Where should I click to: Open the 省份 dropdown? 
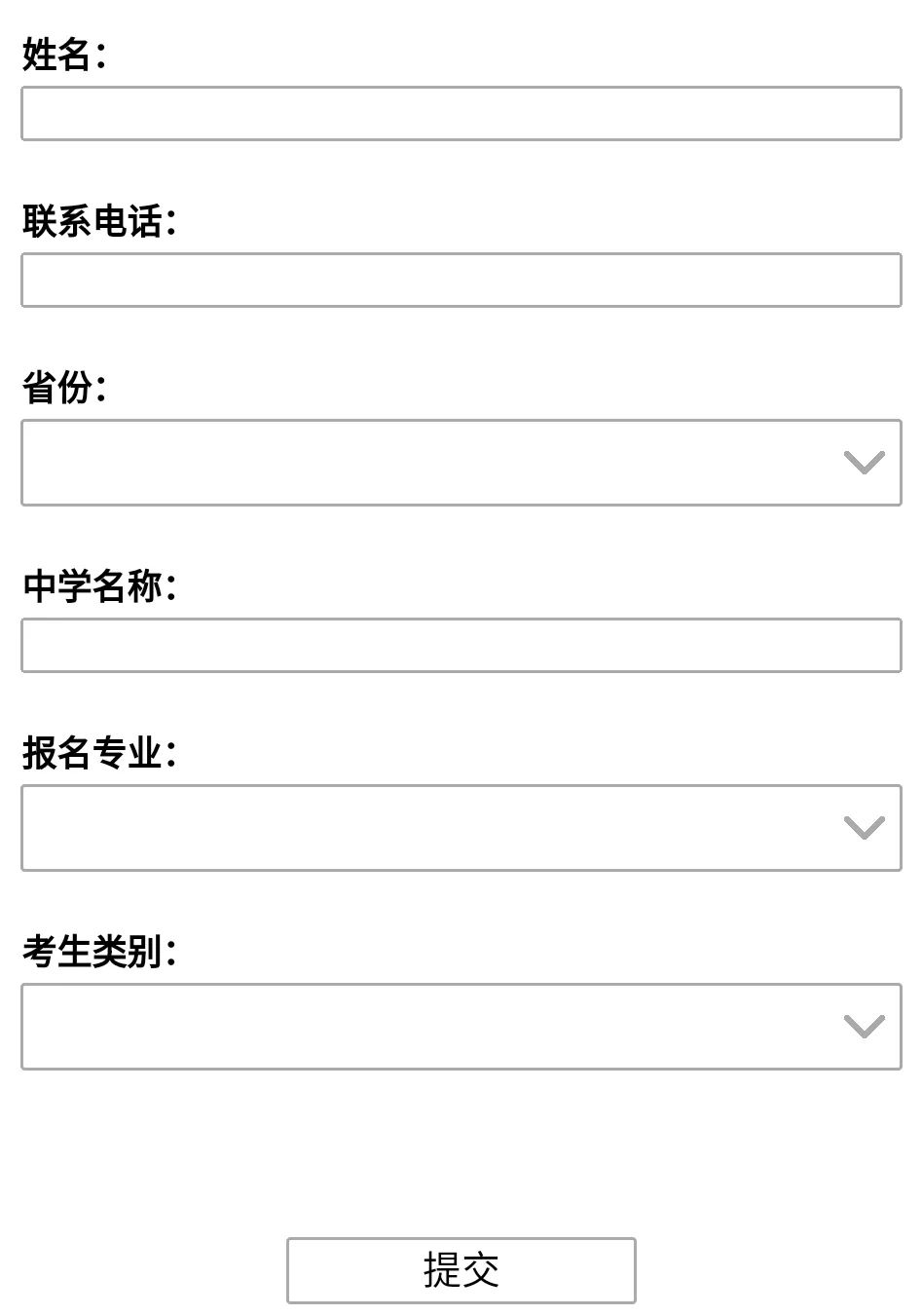tap(461, 463)
